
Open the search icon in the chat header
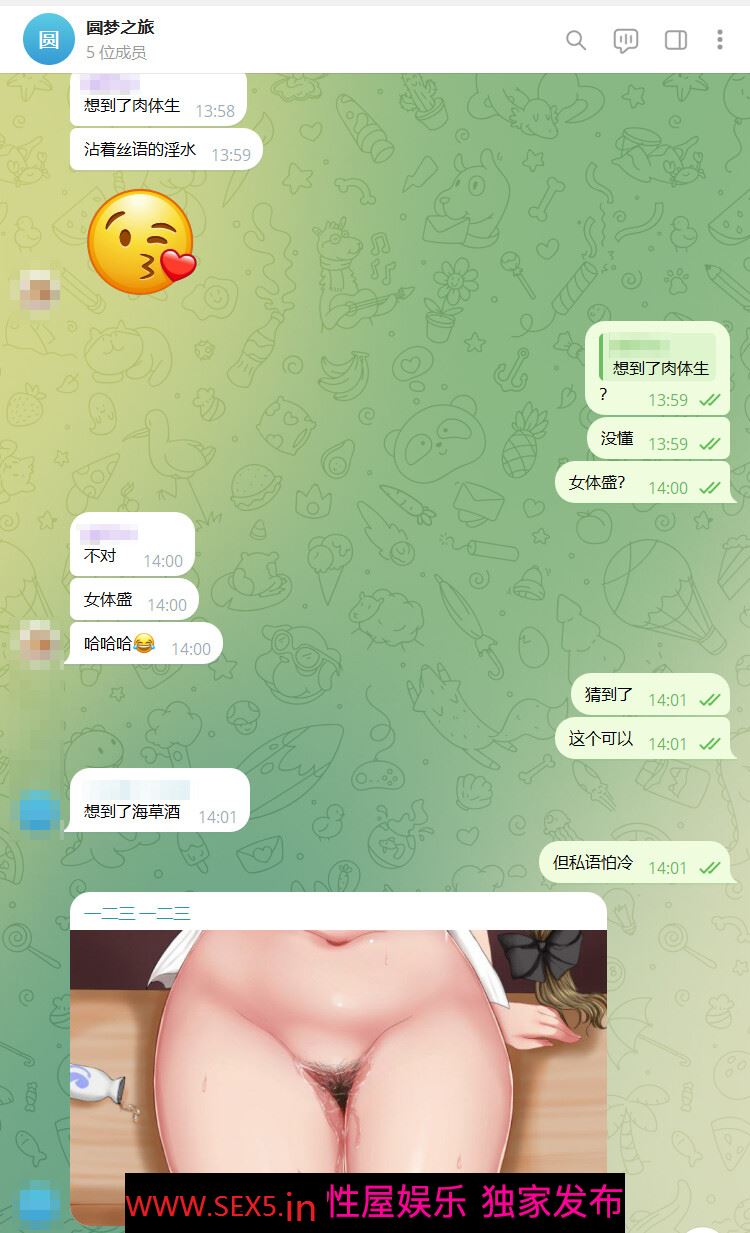pos(576,40)
